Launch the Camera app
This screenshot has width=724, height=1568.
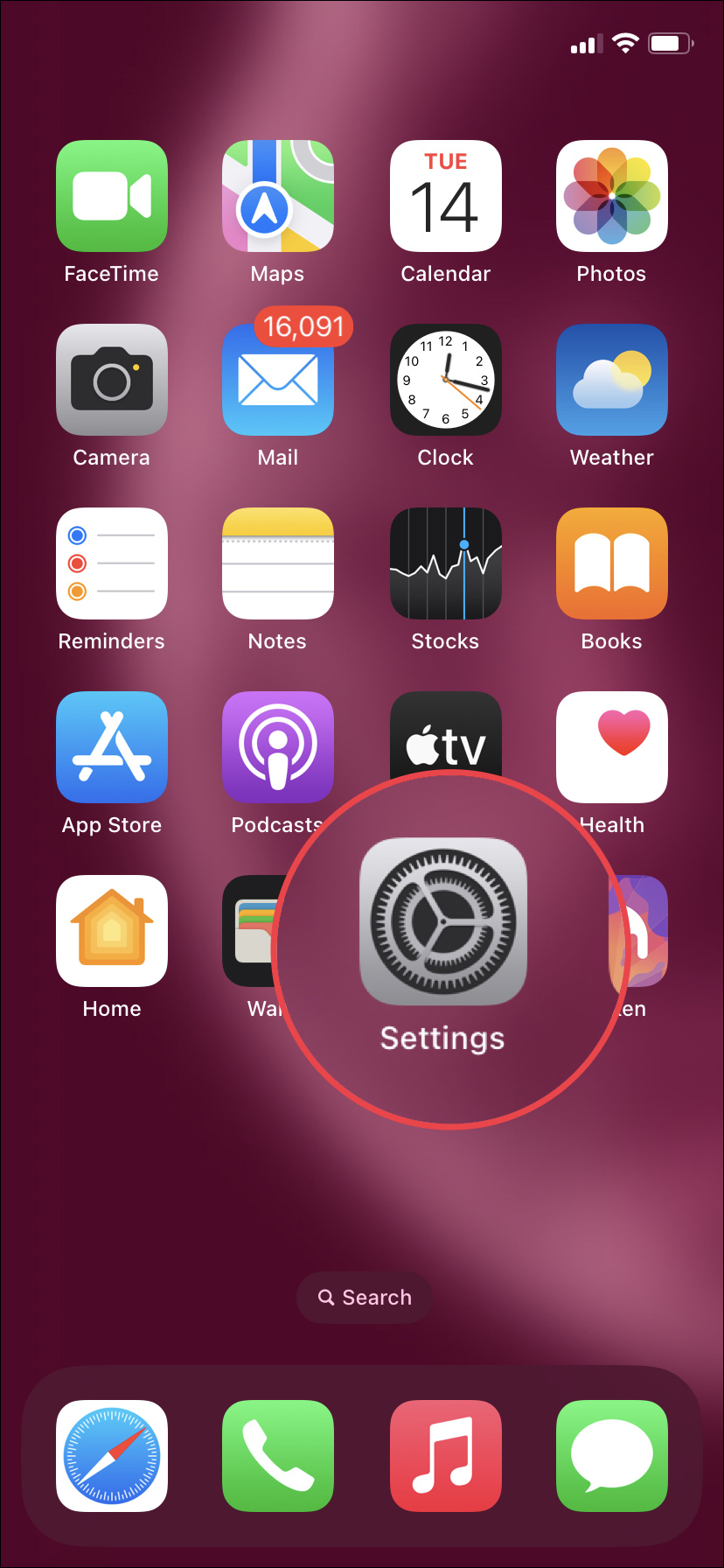(112, 380)
